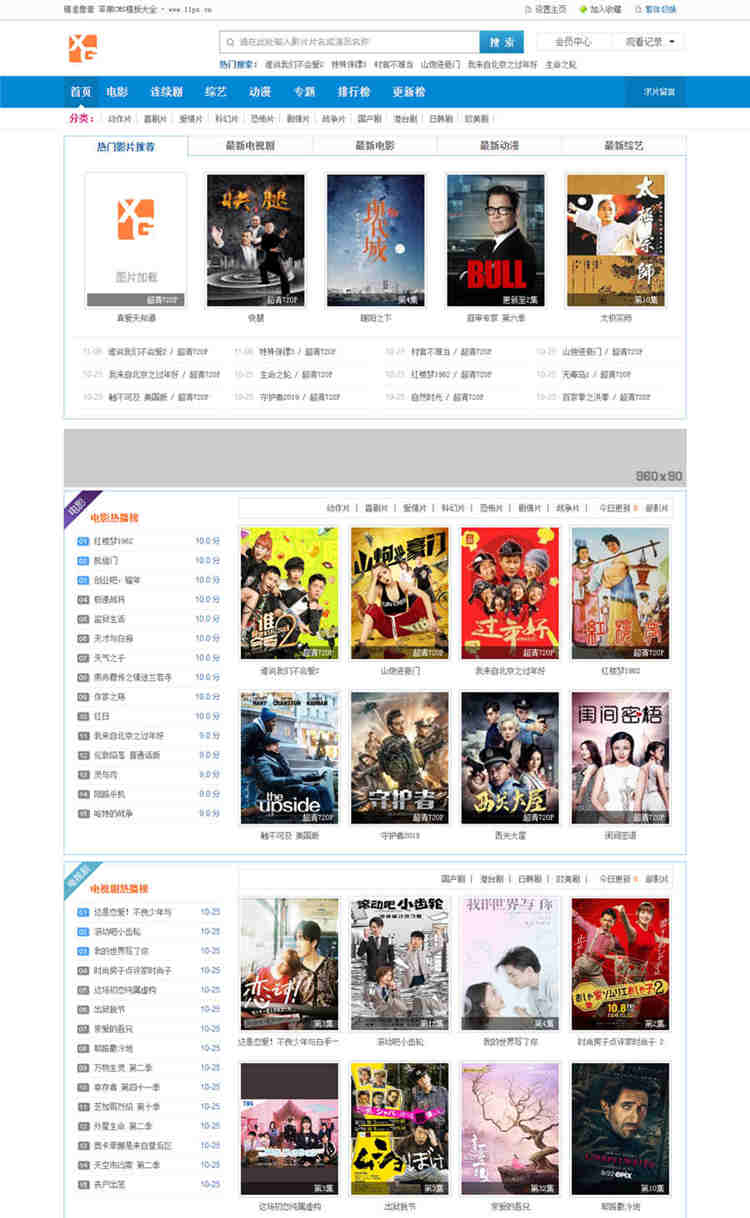Tap the search input box
The height and width of the screenshot is (1218, 750).
point(348,42)
